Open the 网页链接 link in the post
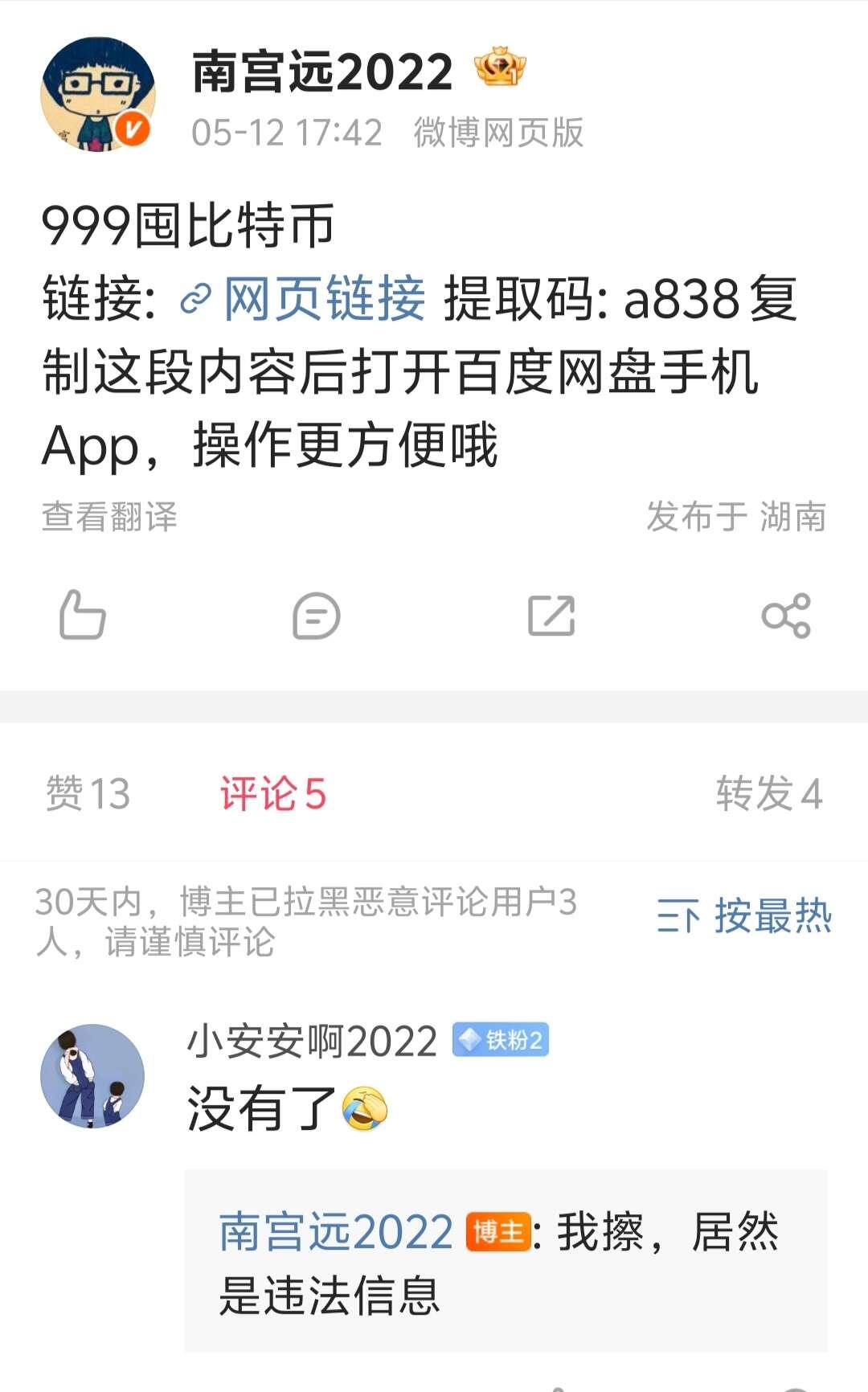 pyautogui.click(x=324, y=299)
